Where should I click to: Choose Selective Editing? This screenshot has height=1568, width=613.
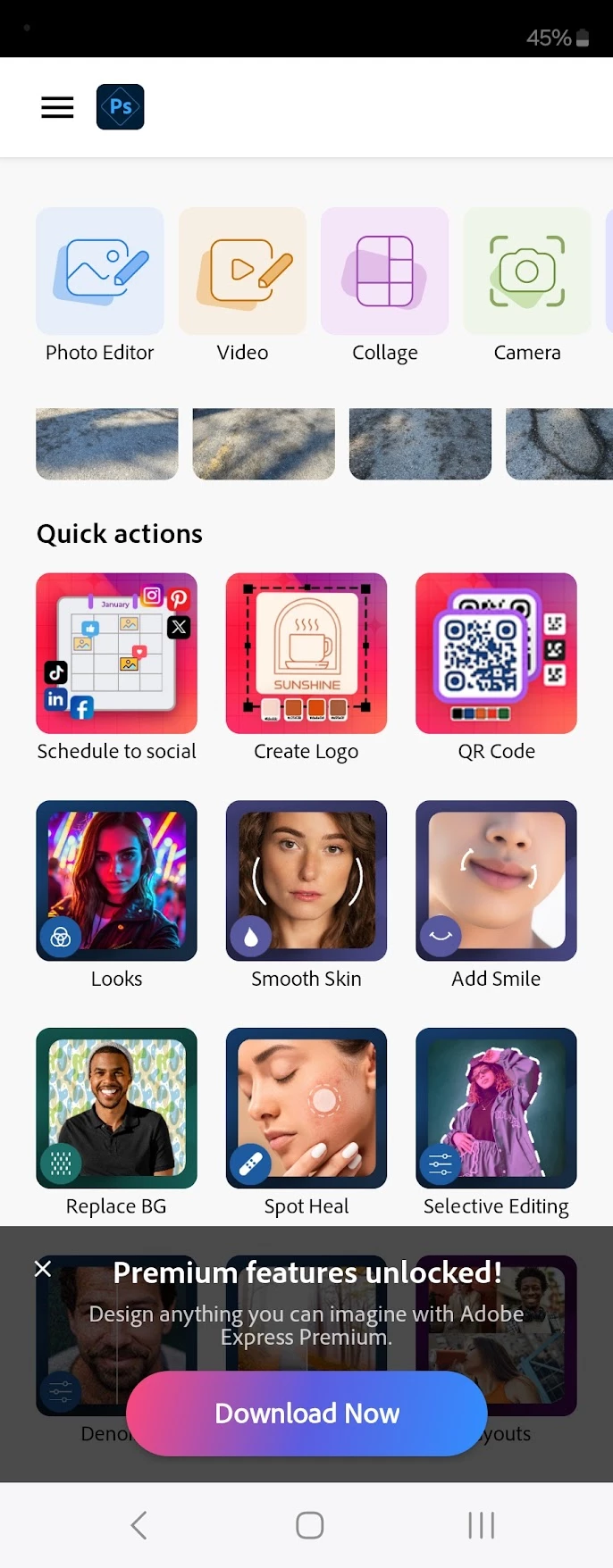click(496, 1108)
